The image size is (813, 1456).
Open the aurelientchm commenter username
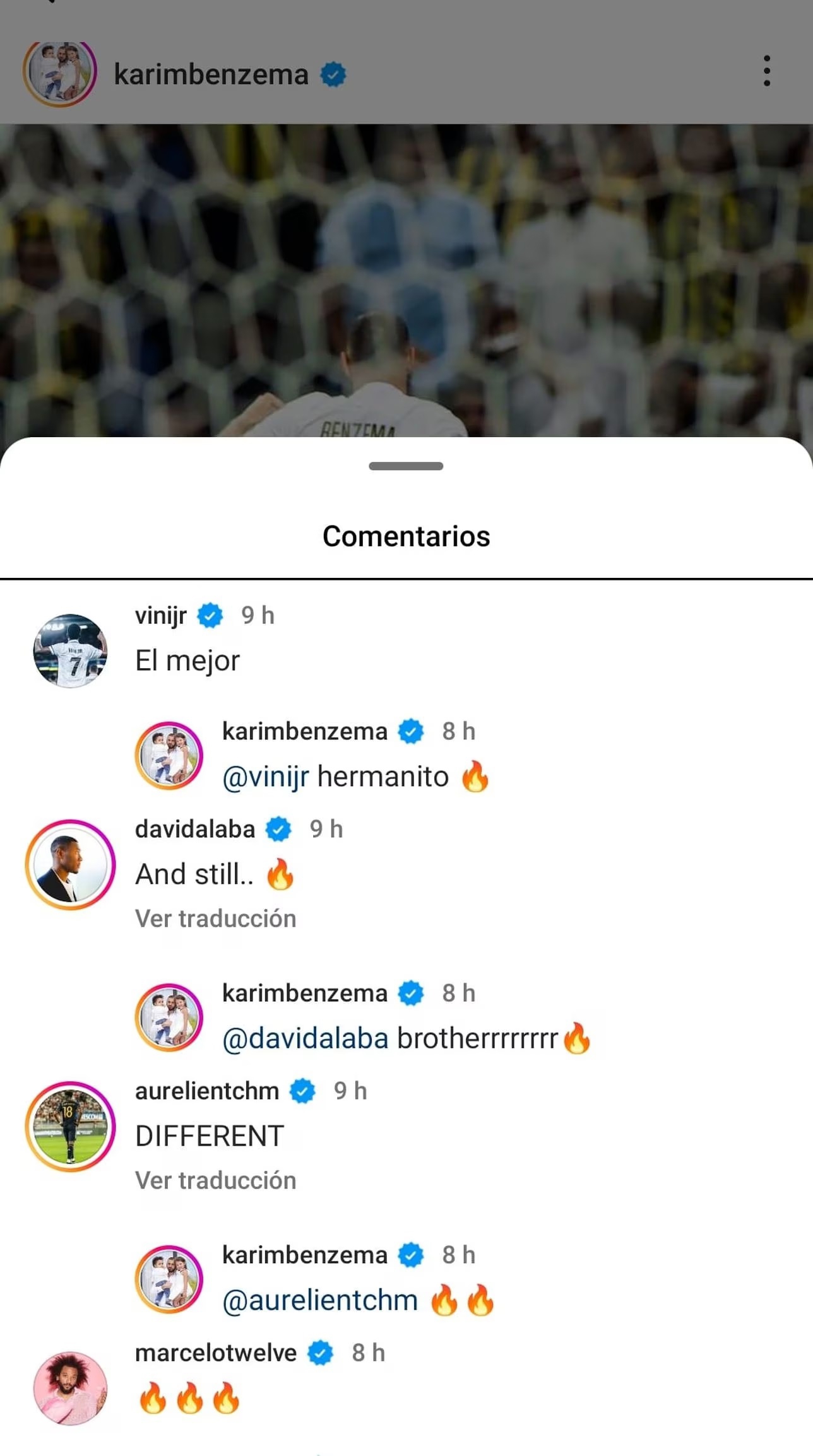(x=207, y=1091)
